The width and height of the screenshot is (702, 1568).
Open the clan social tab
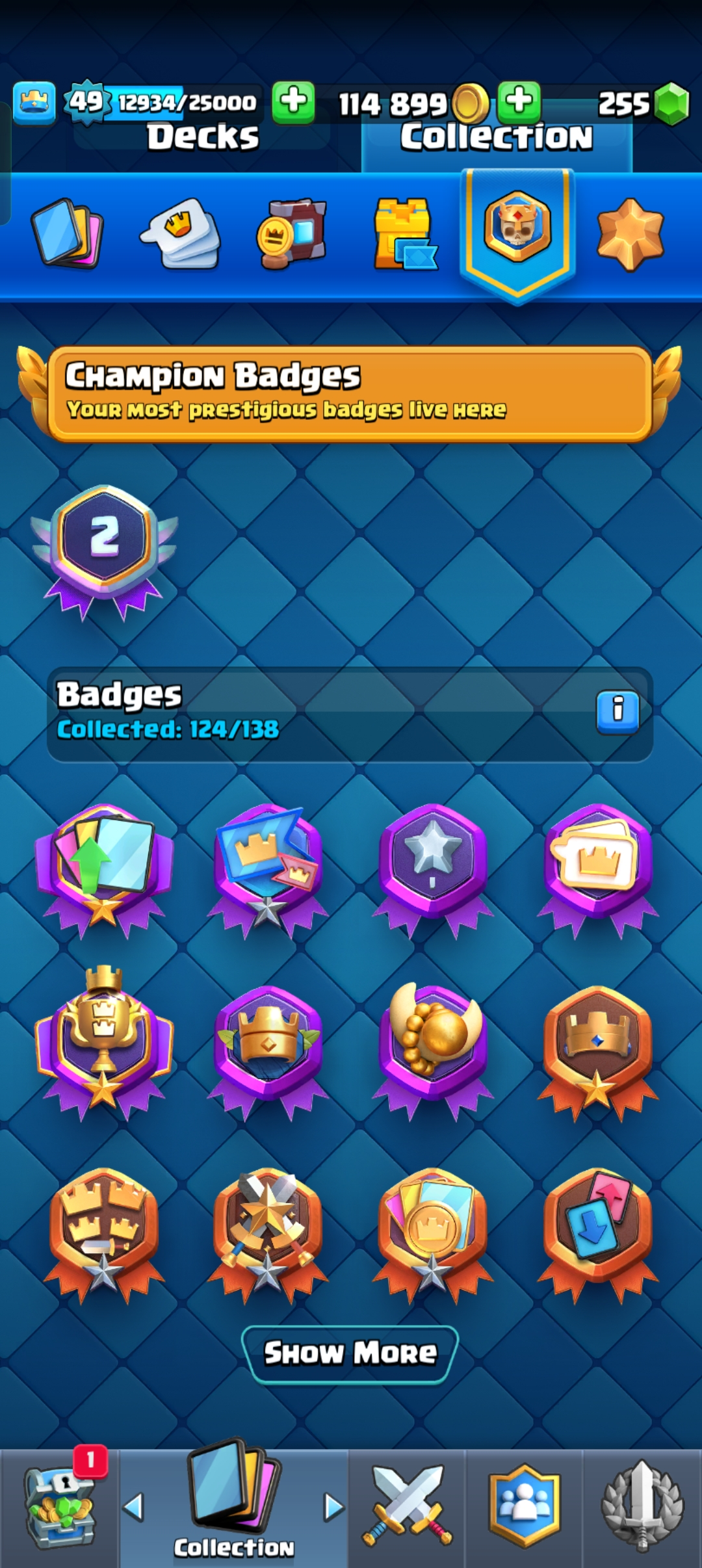525,1507
